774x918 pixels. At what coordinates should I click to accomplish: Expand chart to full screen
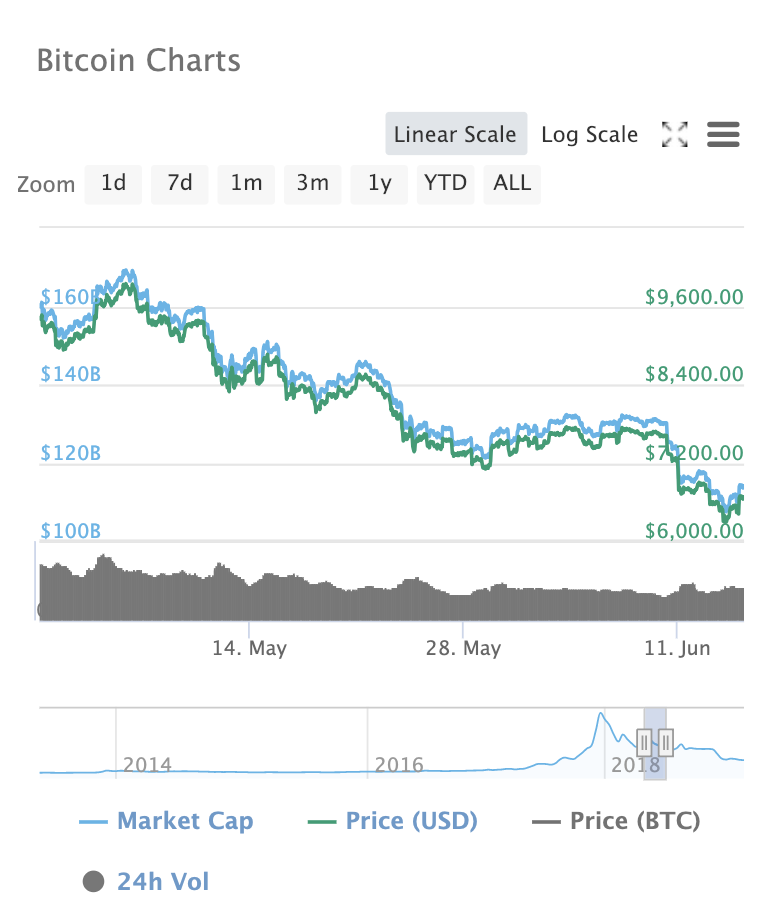click(676, 135)
